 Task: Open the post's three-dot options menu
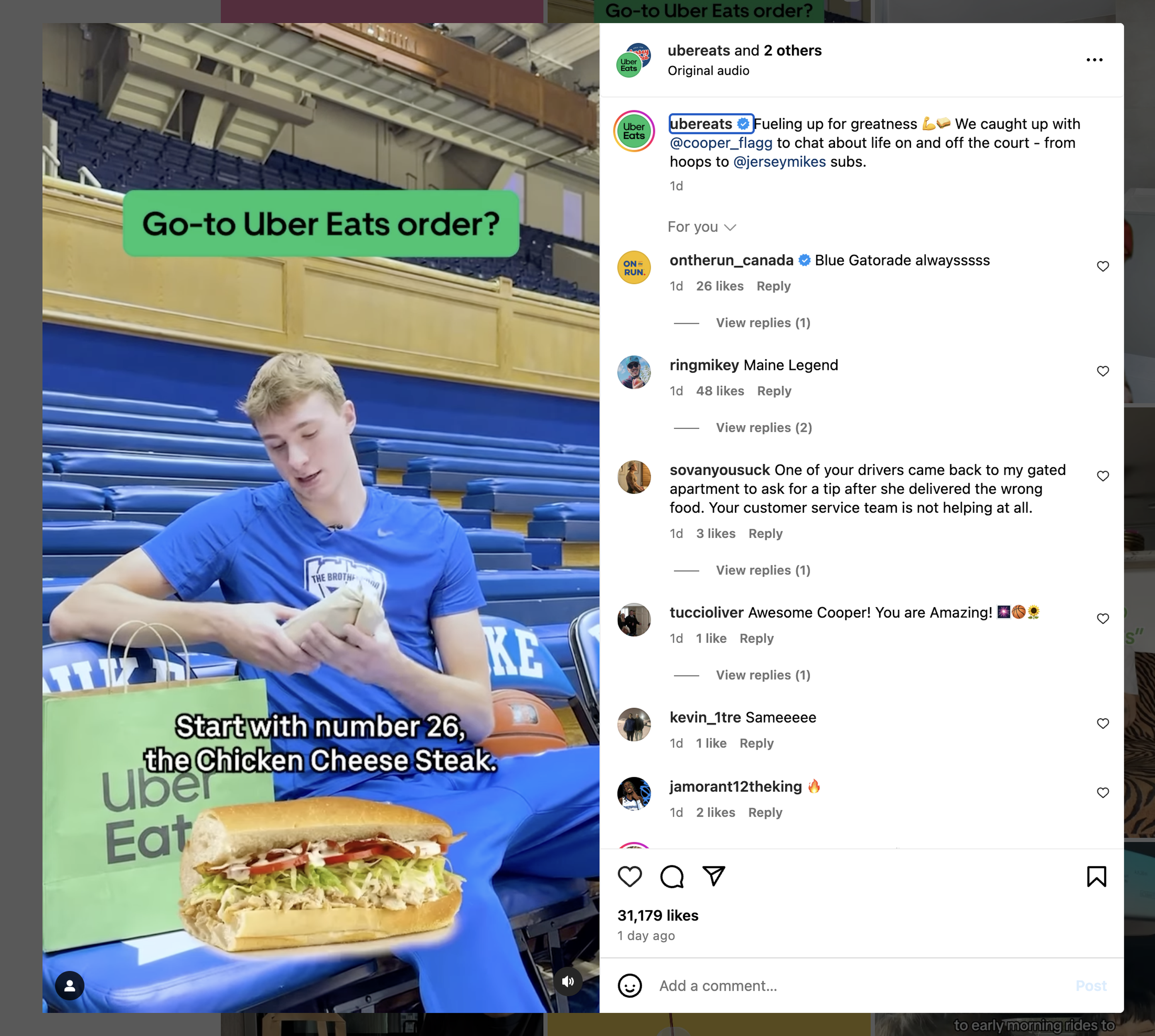1094,60
